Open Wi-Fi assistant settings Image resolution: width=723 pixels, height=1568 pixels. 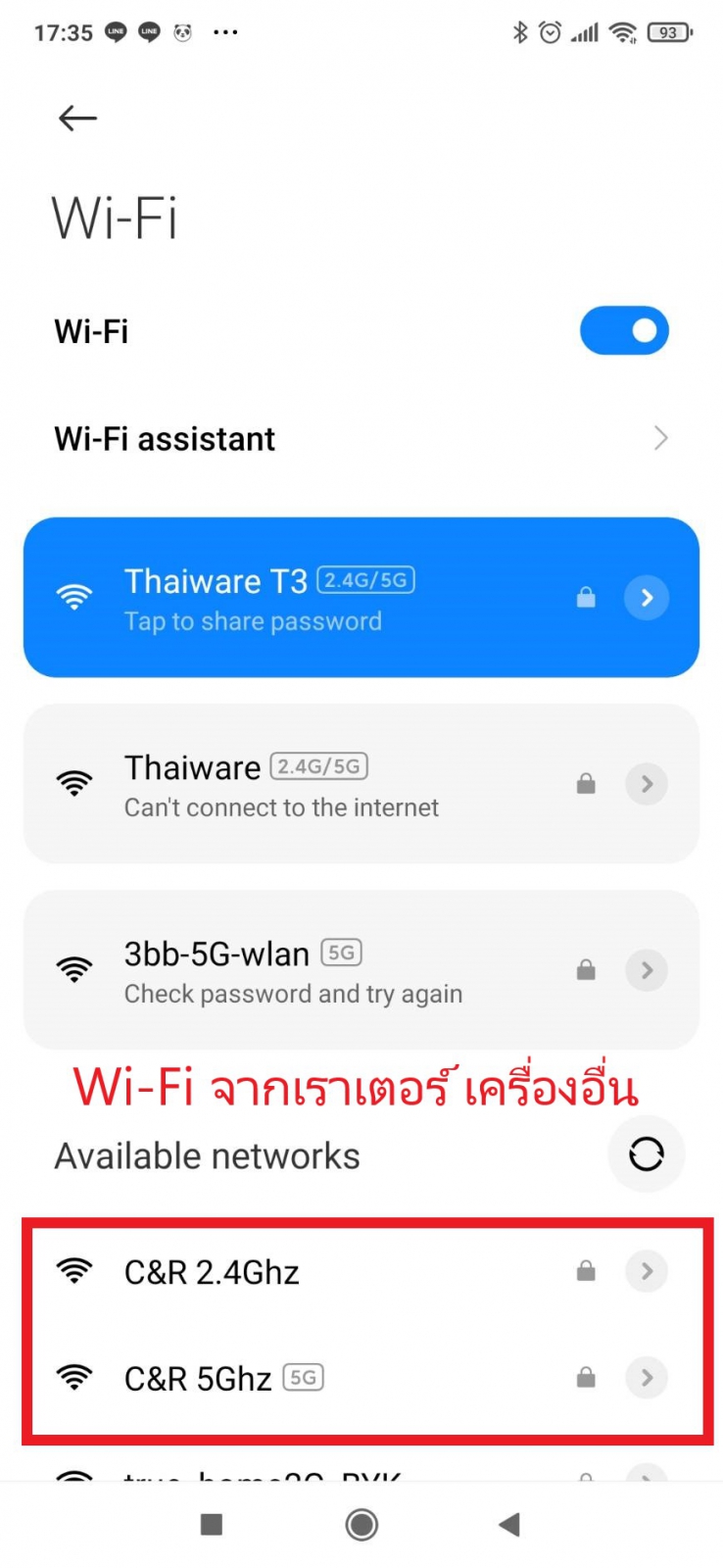(361, 438)
